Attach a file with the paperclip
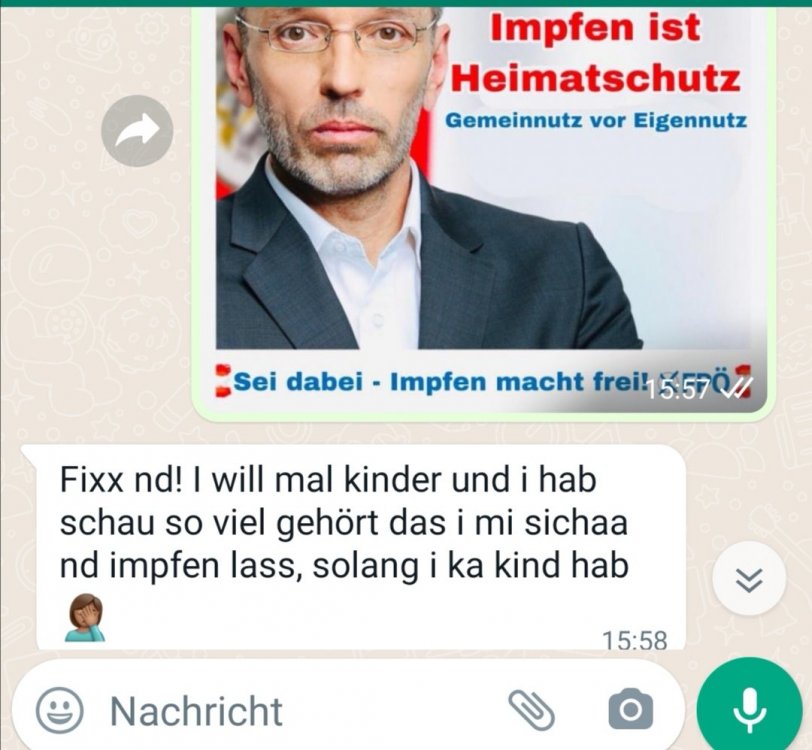Viewport: 812px width, 750px height. click(531, 710)
